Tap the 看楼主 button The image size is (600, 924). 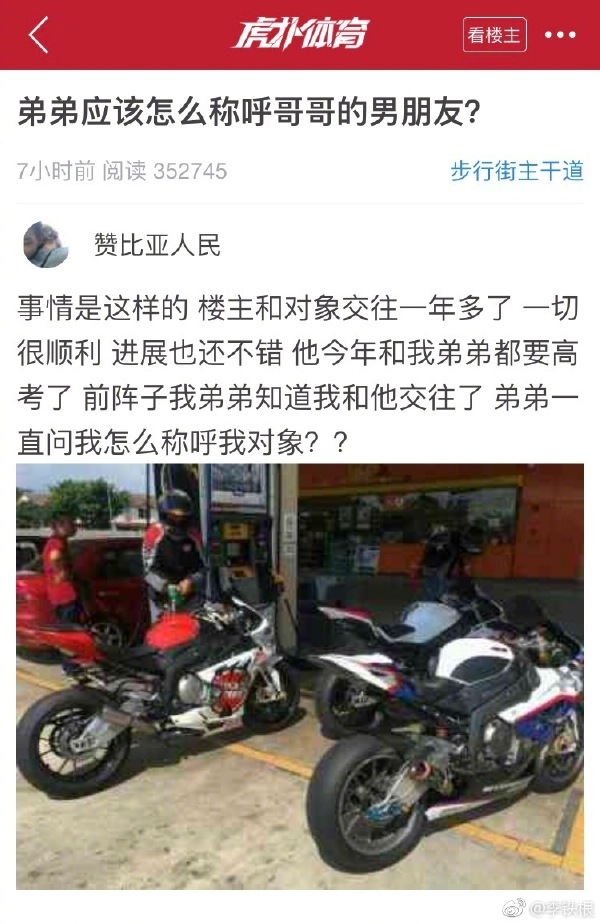point(494,35)
